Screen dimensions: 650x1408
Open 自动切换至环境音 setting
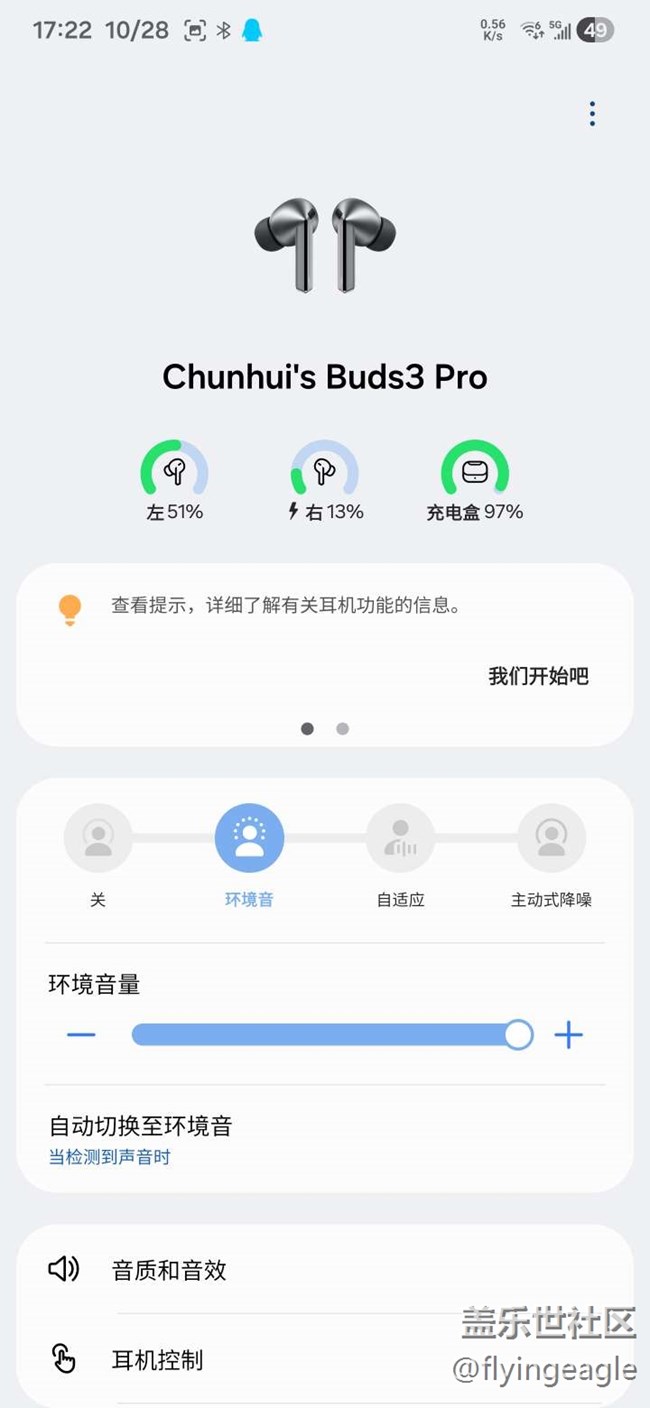point(140,1138)
